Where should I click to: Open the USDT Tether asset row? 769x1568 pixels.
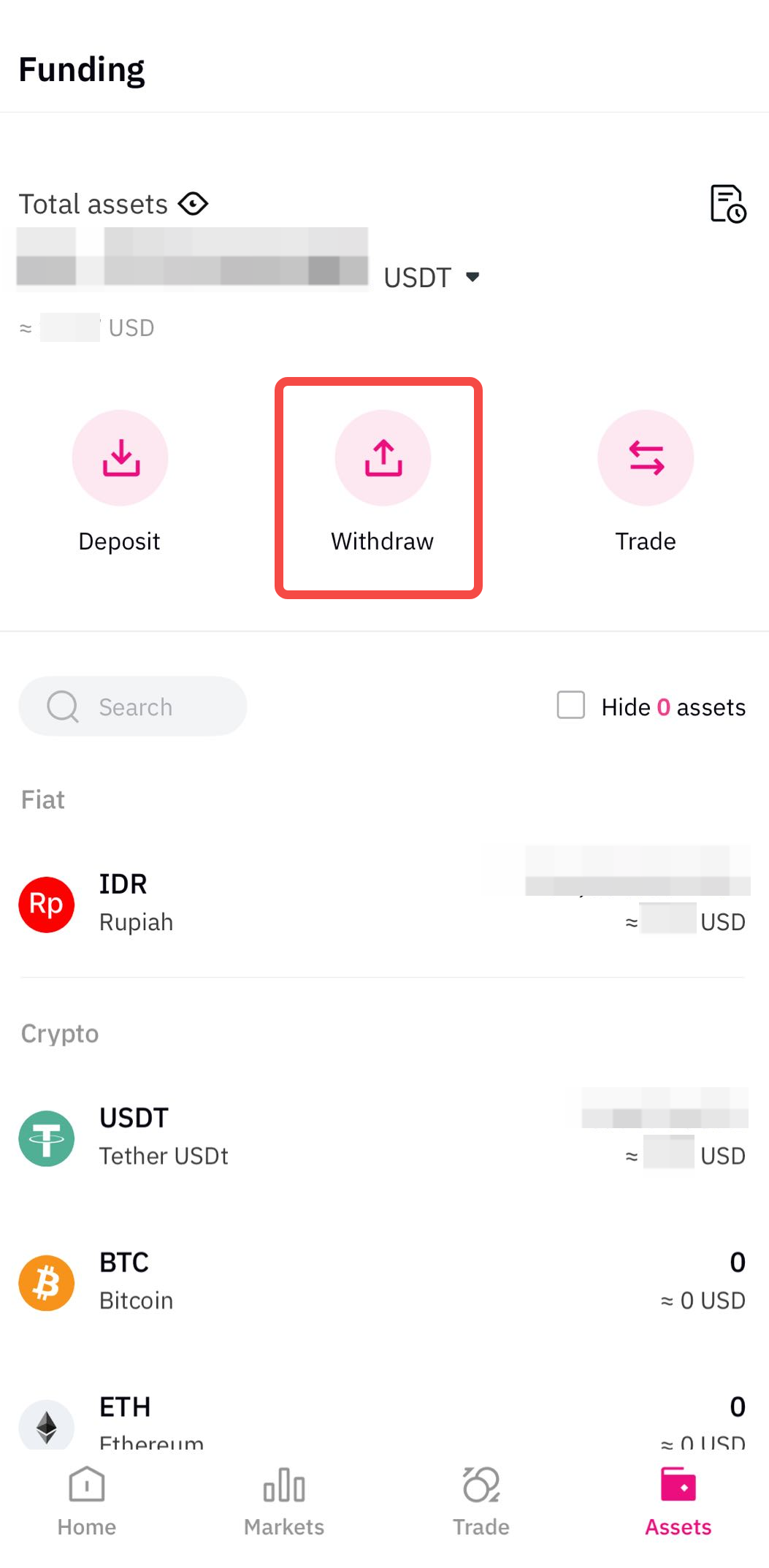384,1137
